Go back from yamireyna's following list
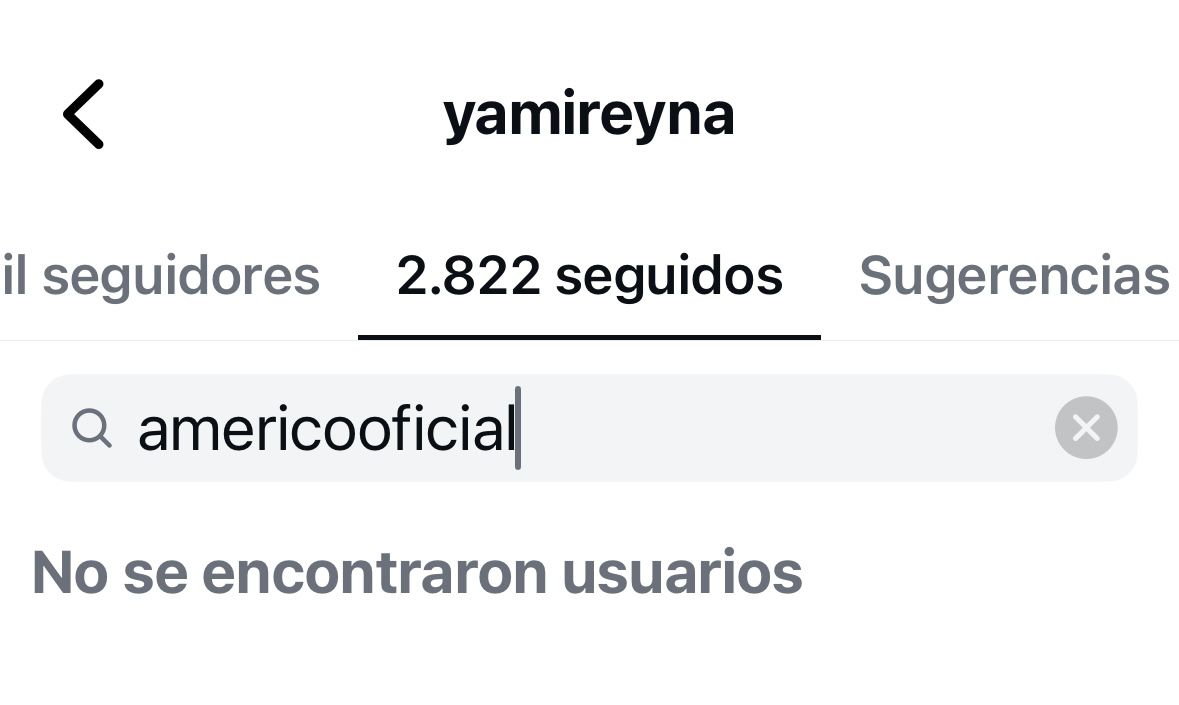Image resolution: width=1179 pixels, height=705 pixels. (x=84, y=115)
